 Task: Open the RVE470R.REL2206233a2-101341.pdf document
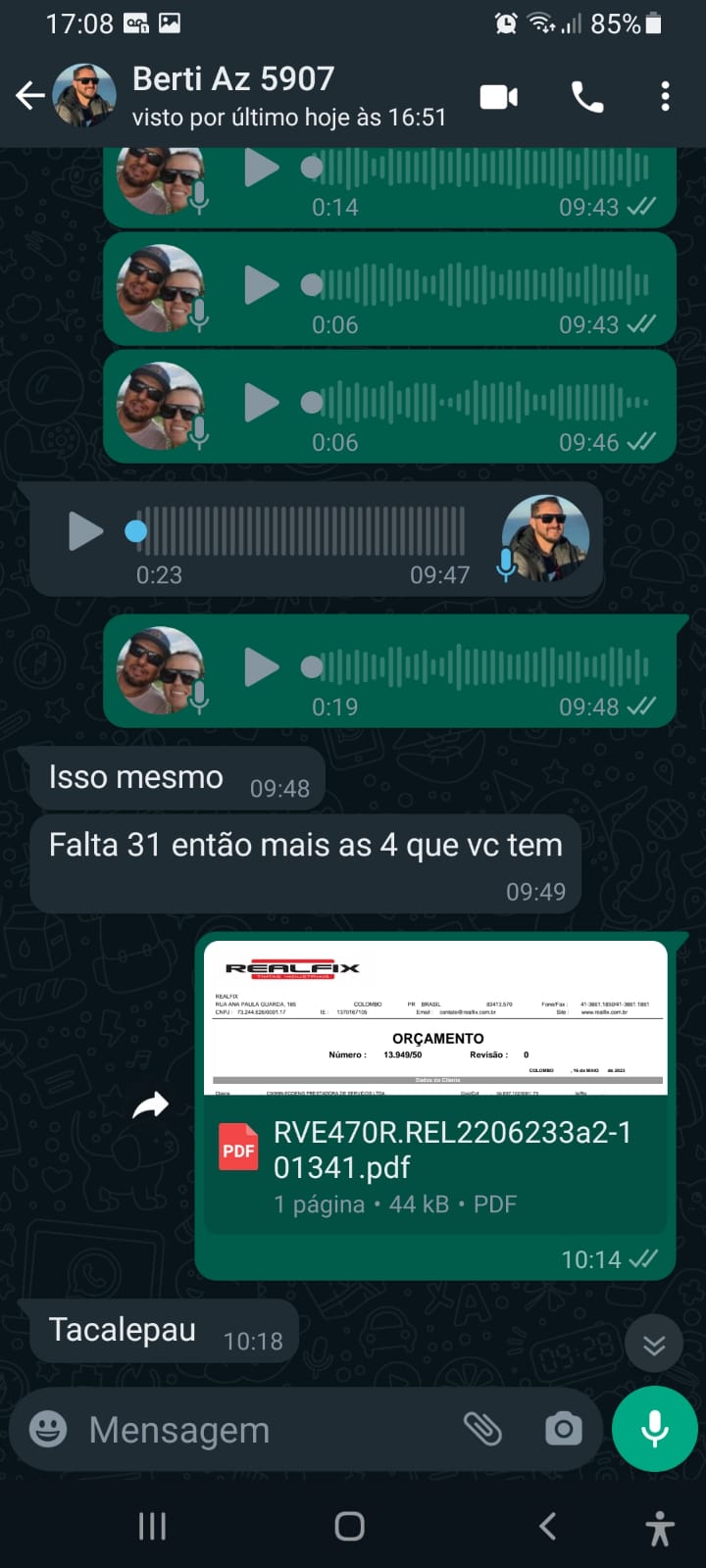[435, 1150]
